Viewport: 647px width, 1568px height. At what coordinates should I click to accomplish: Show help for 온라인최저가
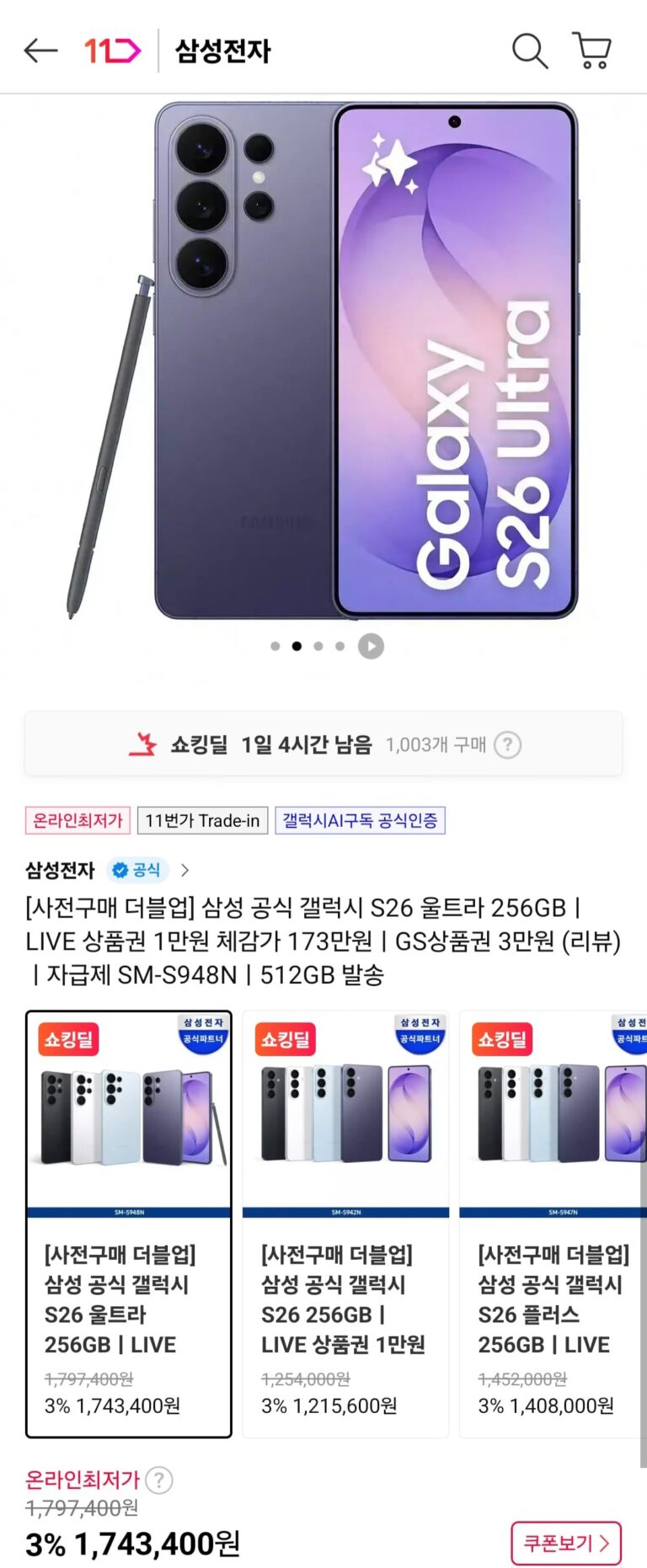point(158,1480)
